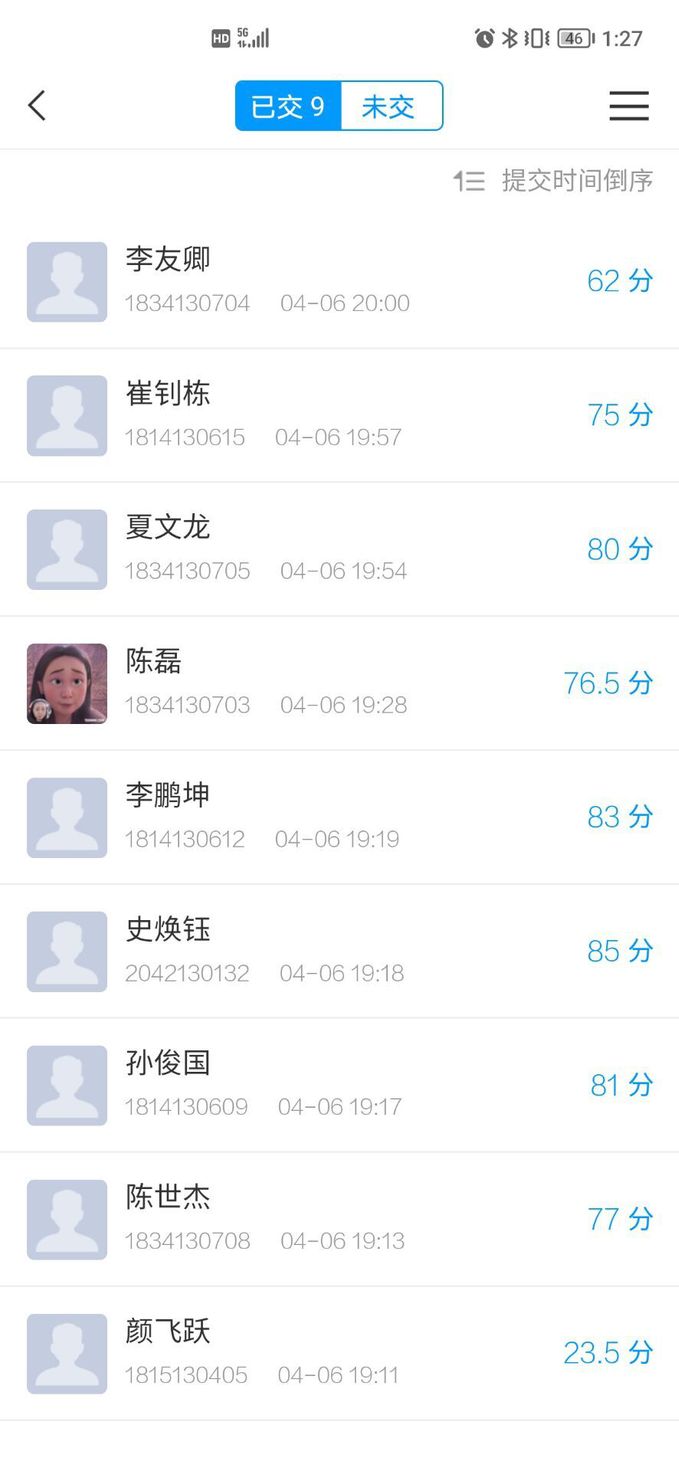
Task: Open 陈磊's submission row
Action: coord(339,683)
